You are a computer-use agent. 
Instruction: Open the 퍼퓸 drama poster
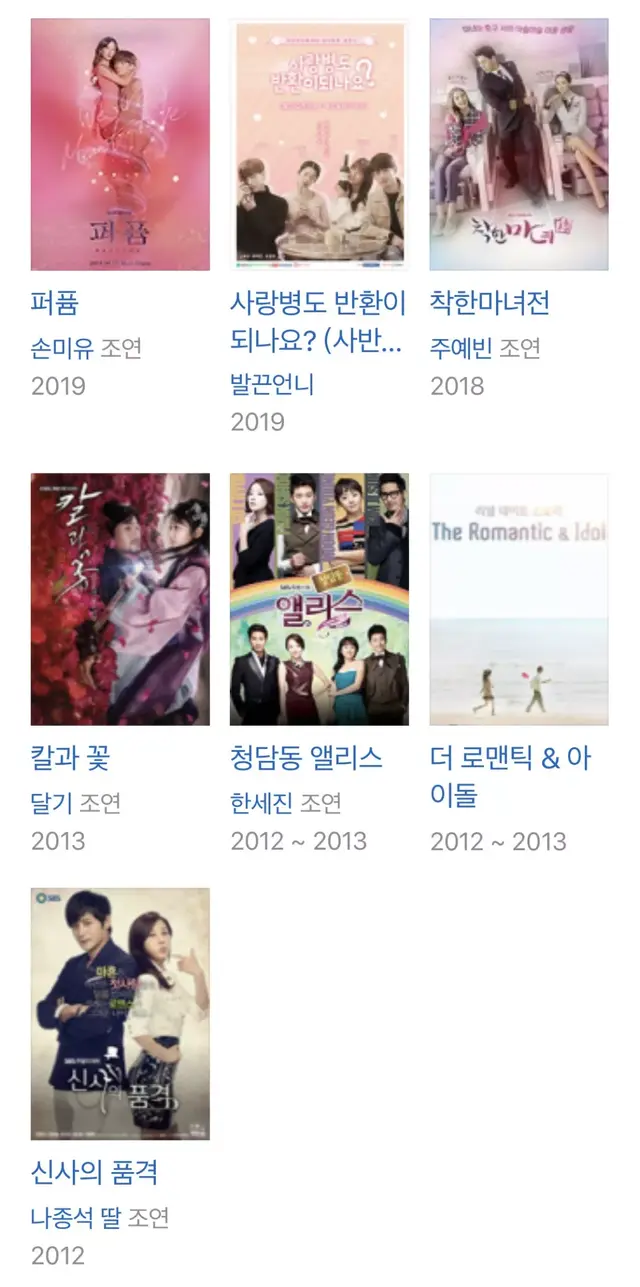120,144
